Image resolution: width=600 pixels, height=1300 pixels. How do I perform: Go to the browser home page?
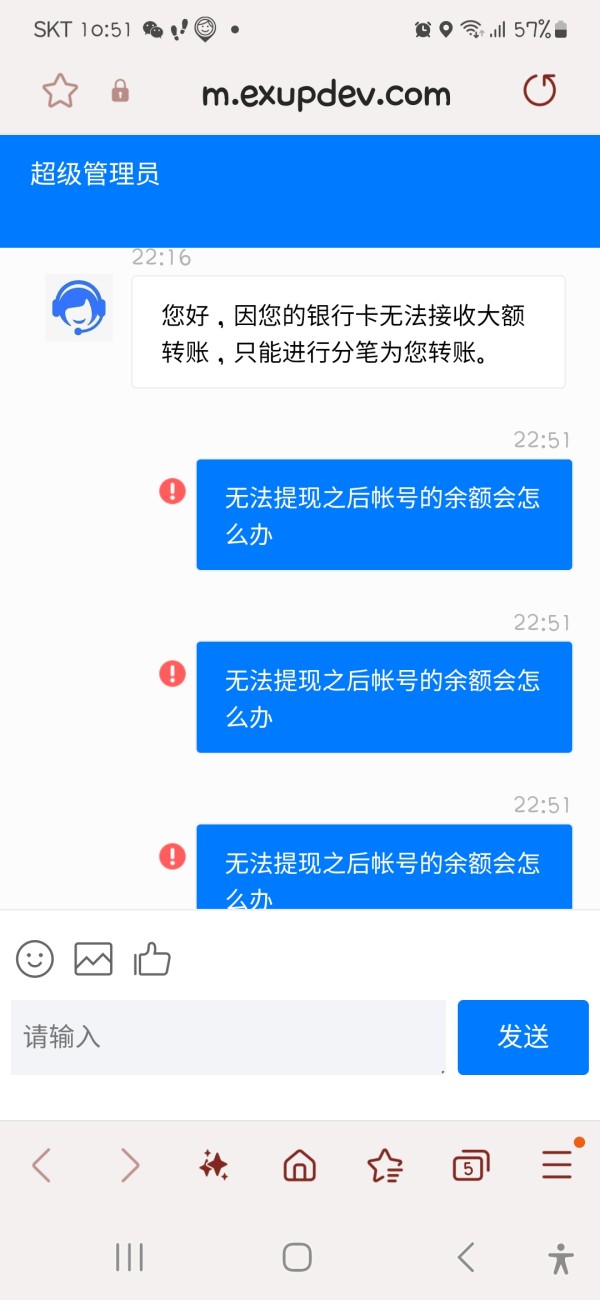(x=299, y=1165)
